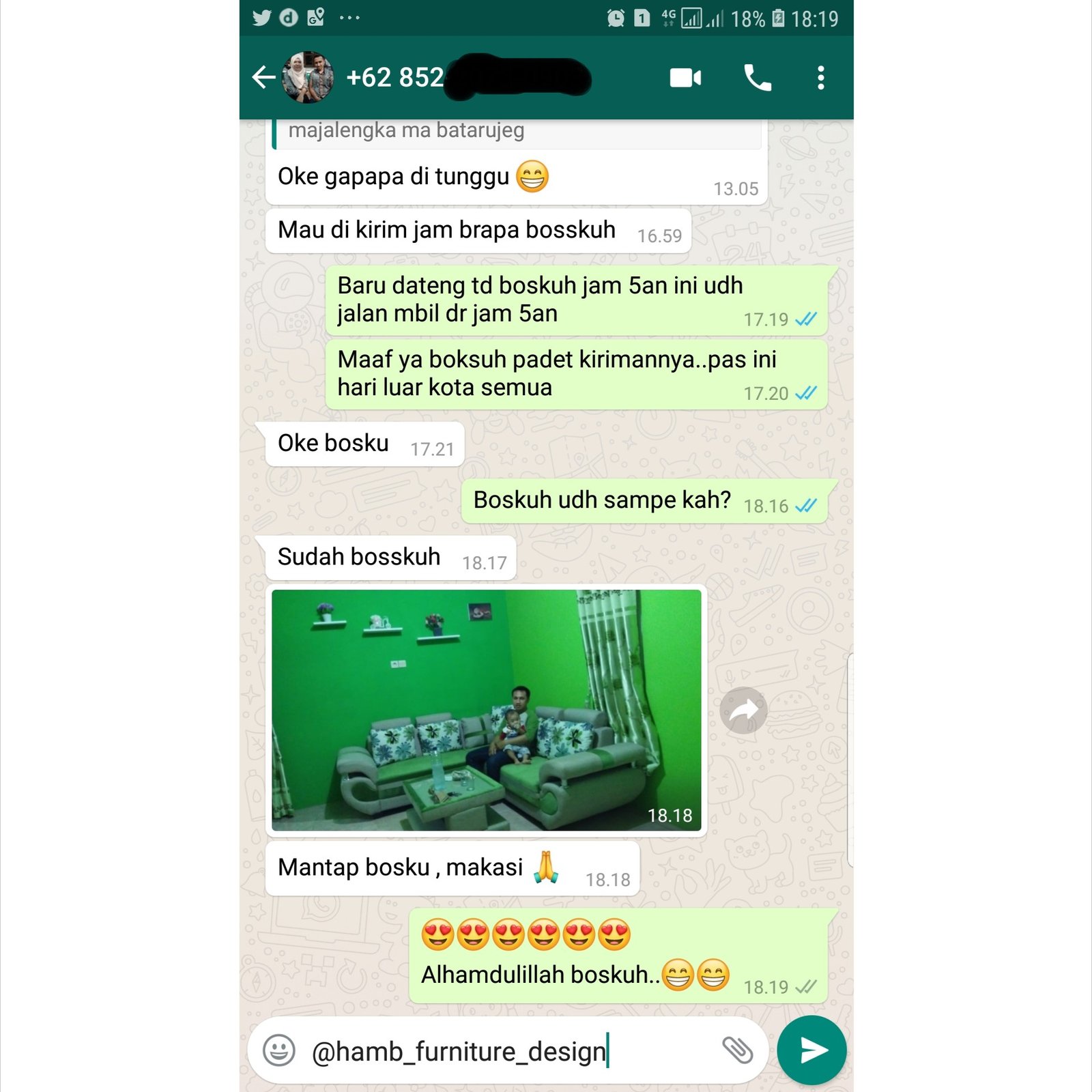Start a video call
Screen dimensions: 1092x1092
click(685, 78)
